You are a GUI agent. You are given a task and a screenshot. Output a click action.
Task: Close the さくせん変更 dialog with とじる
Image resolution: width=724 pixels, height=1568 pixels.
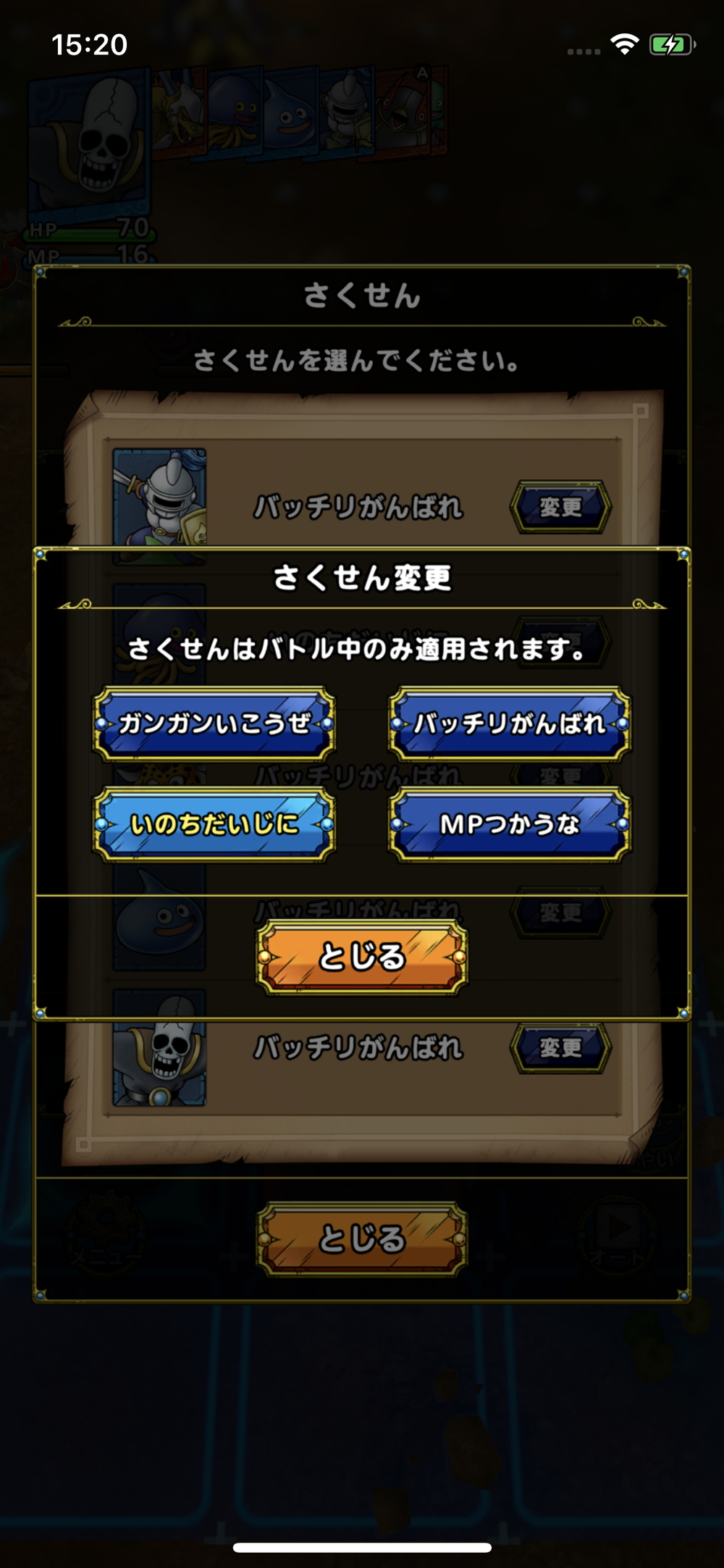tap(362, 957)
